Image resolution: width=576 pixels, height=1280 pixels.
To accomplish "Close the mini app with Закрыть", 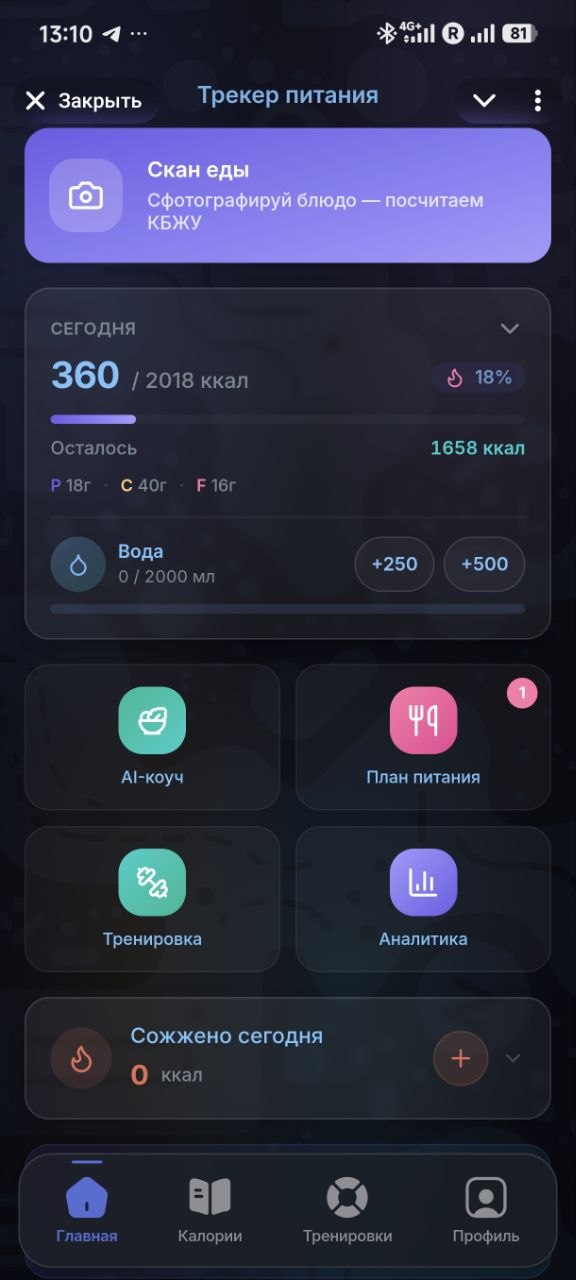I will pos(84,100).
